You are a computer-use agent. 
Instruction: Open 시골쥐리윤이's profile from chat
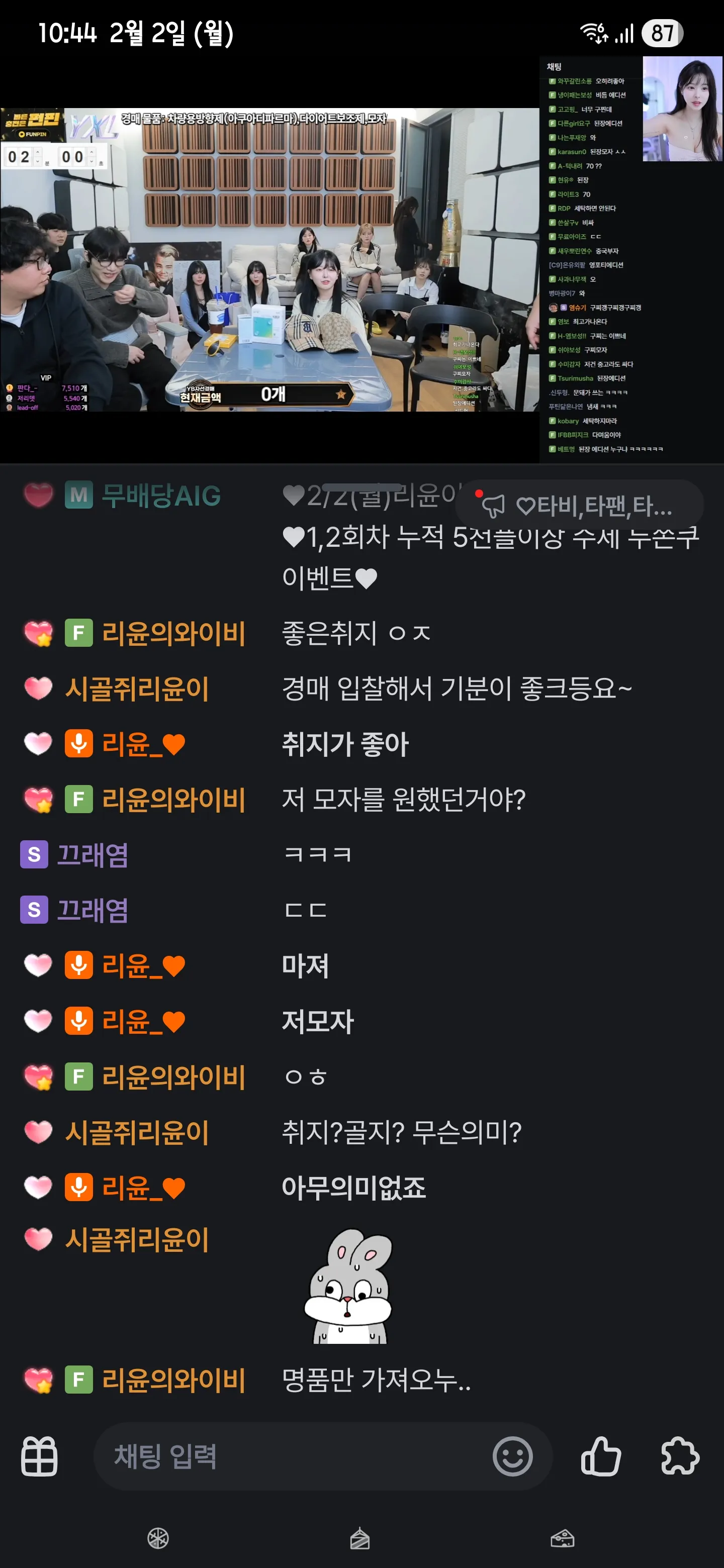click(x=139, y=688)
